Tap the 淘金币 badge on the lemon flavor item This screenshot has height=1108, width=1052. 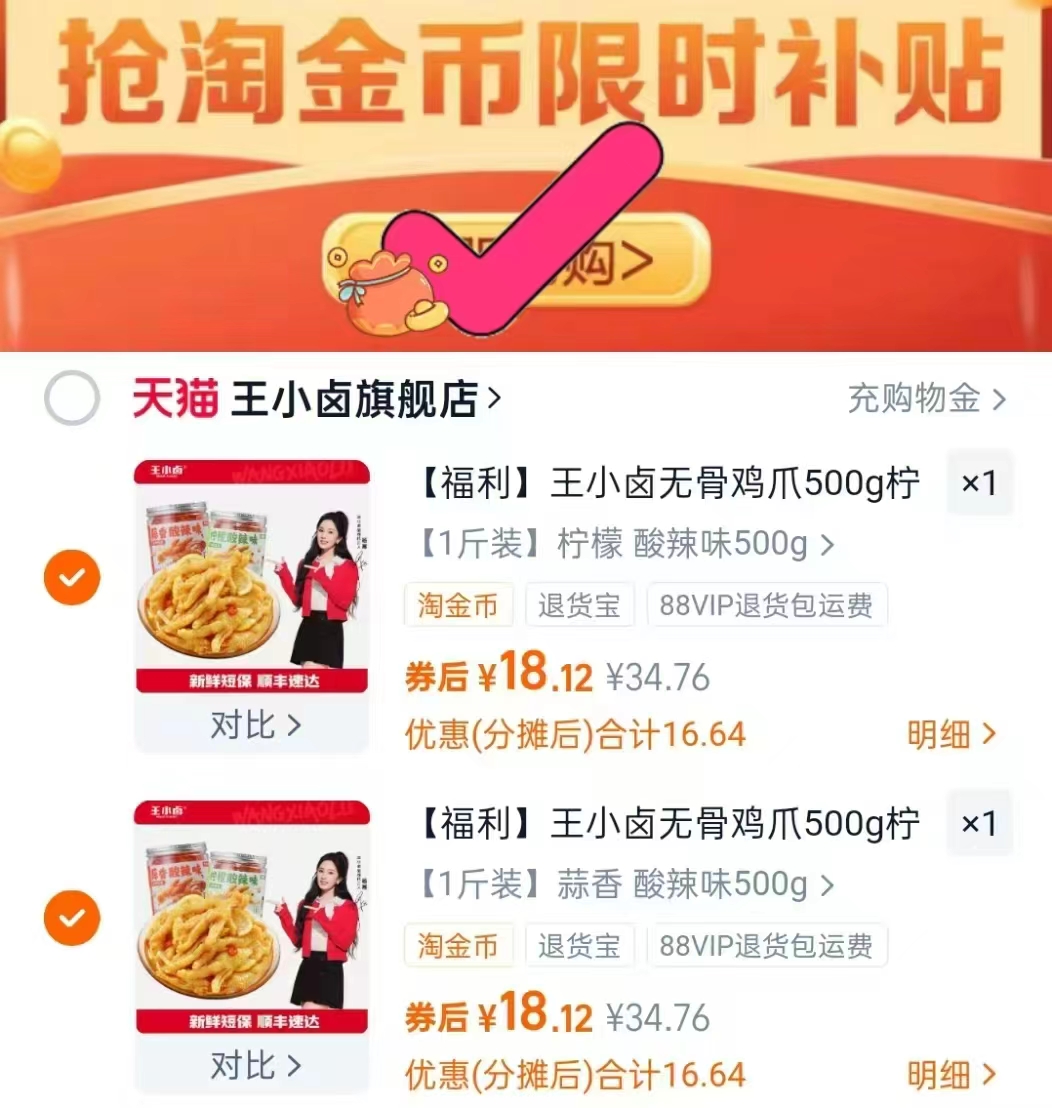coord(458,604)
